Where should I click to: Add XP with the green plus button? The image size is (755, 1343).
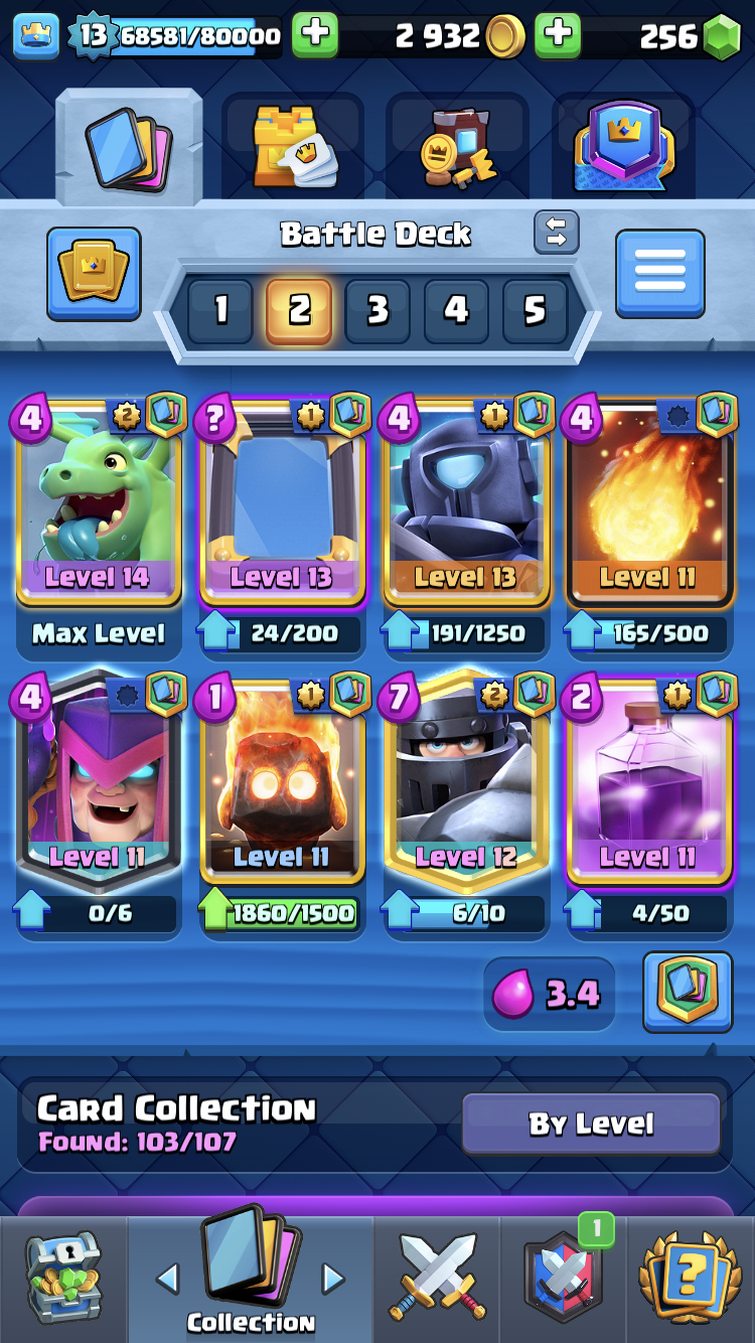tap(315, 35)
